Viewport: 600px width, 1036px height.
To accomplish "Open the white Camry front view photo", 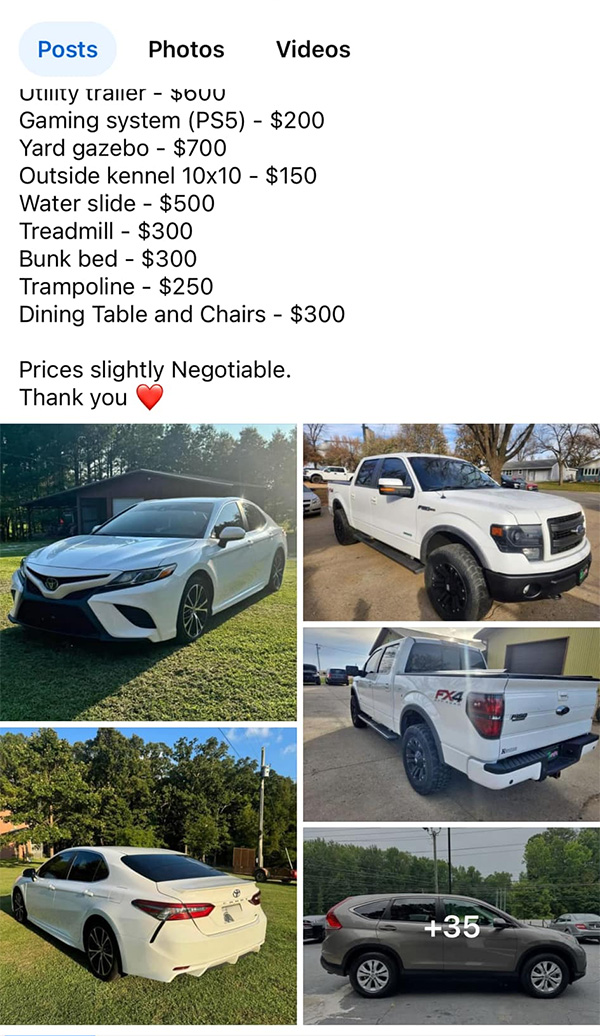I will (x=148, y=572).
